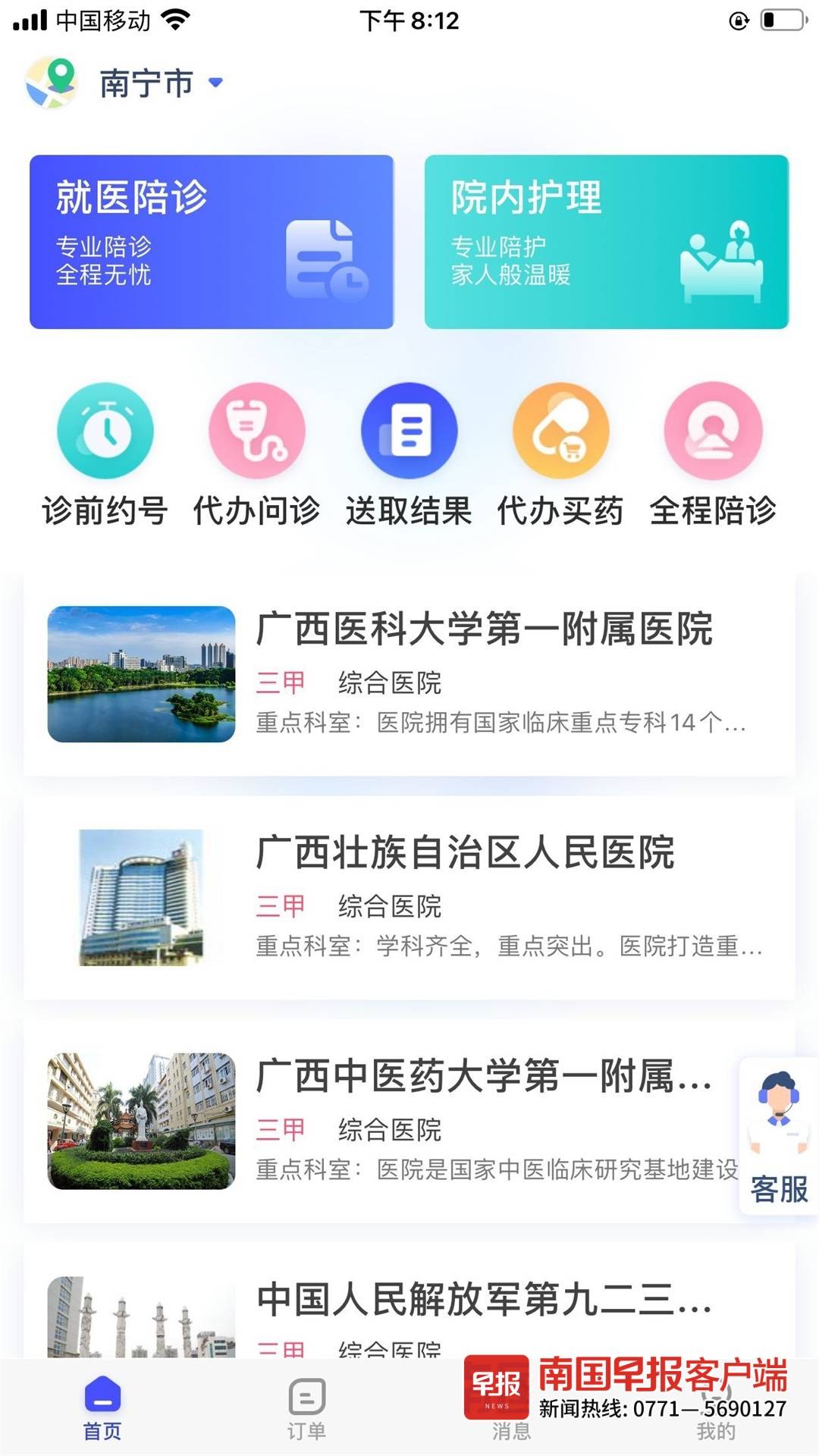The height and width of the screenshot is (1456, 819).
Task: Switch to the 订单 tab
Action: [307, 1409]
